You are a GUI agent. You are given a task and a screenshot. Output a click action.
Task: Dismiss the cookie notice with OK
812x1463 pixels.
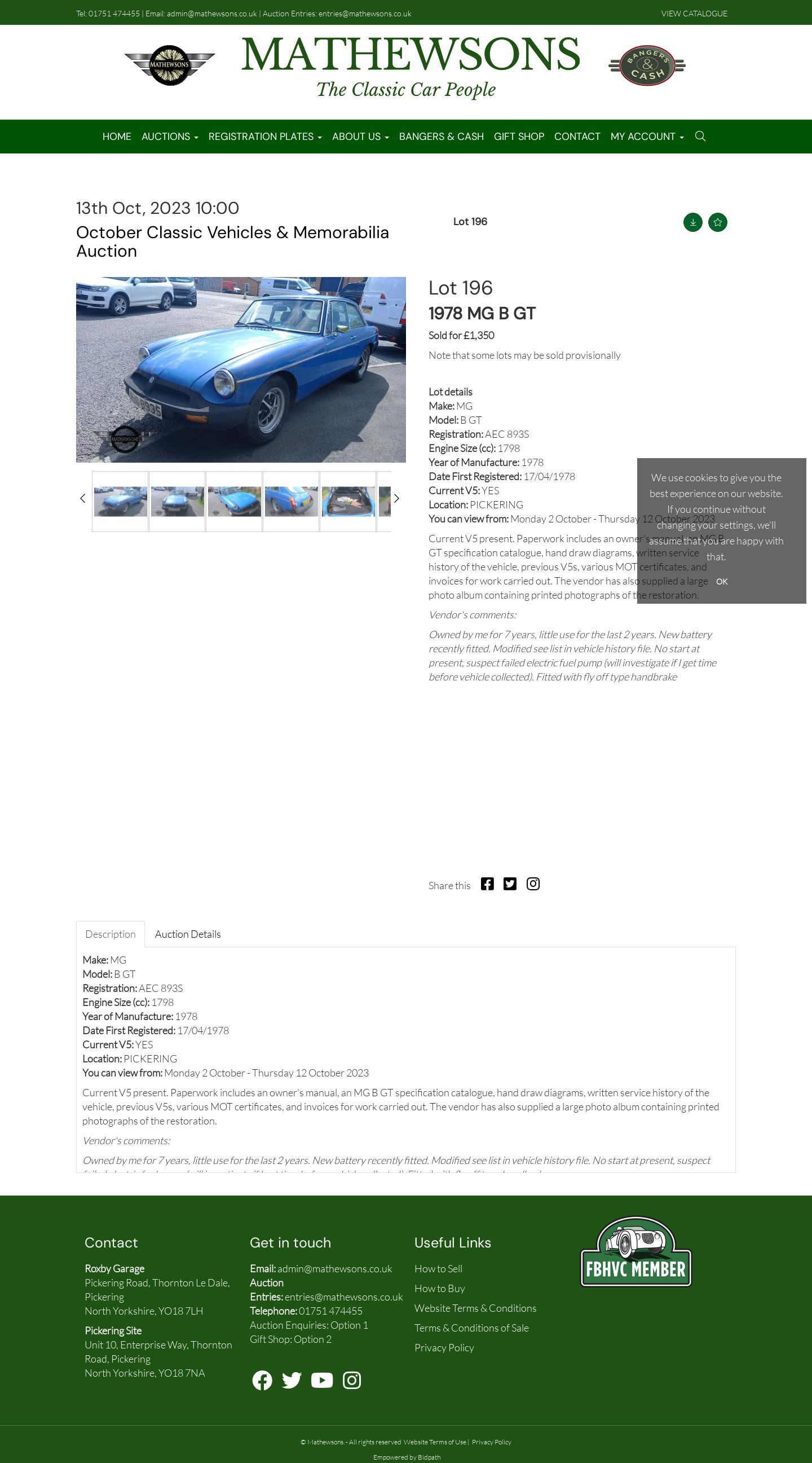point(721,581)
